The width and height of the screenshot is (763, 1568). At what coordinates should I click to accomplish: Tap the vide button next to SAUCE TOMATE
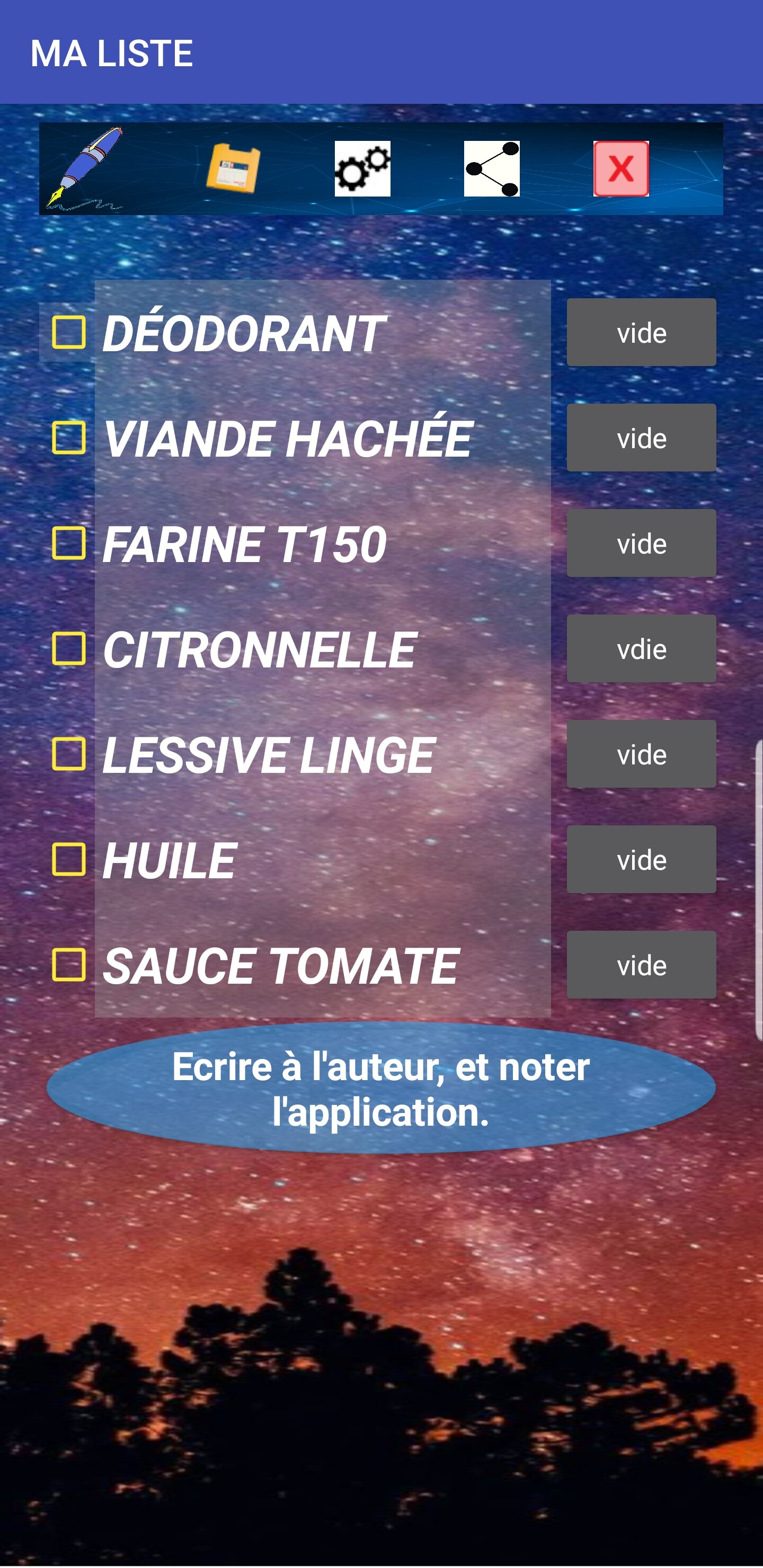[x=641, y=965]
